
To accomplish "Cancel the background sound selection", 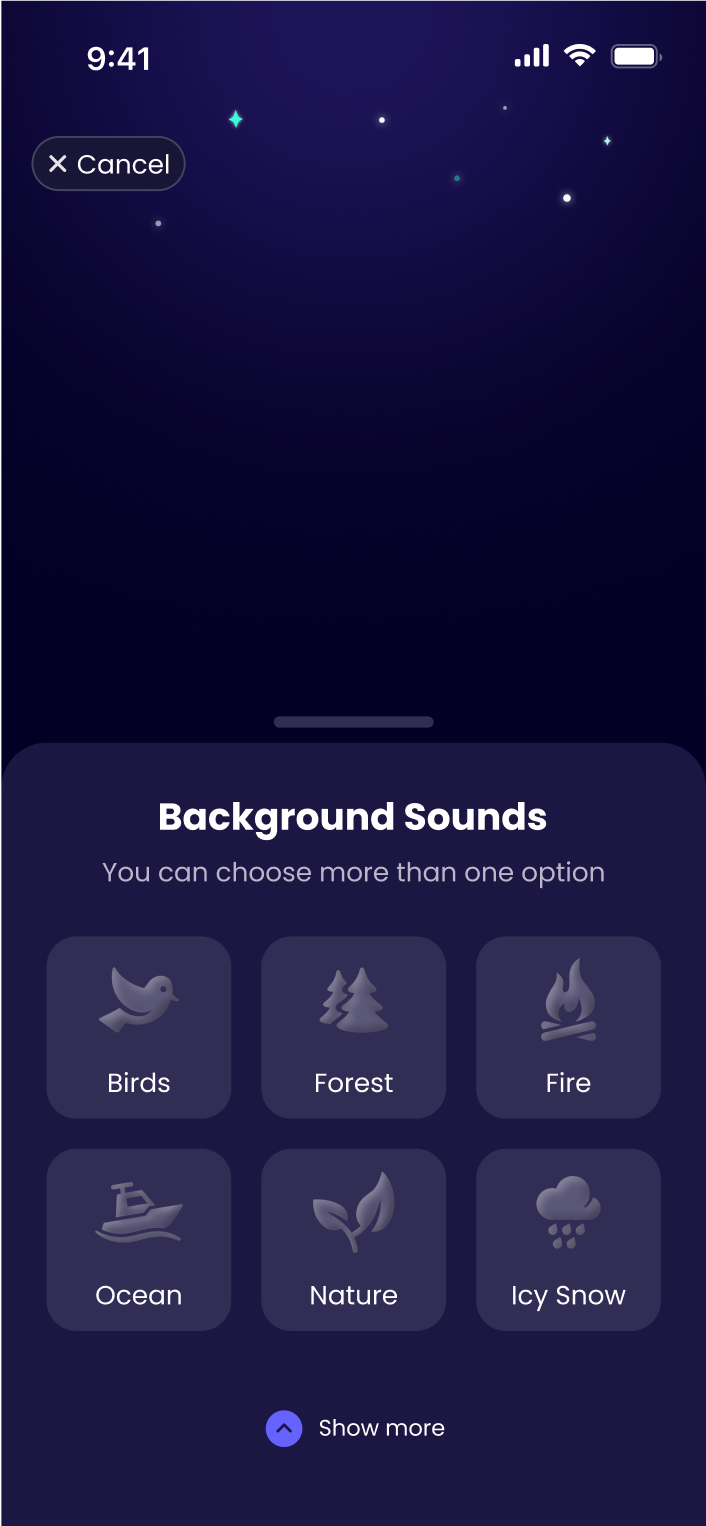I will pos(108,164).
